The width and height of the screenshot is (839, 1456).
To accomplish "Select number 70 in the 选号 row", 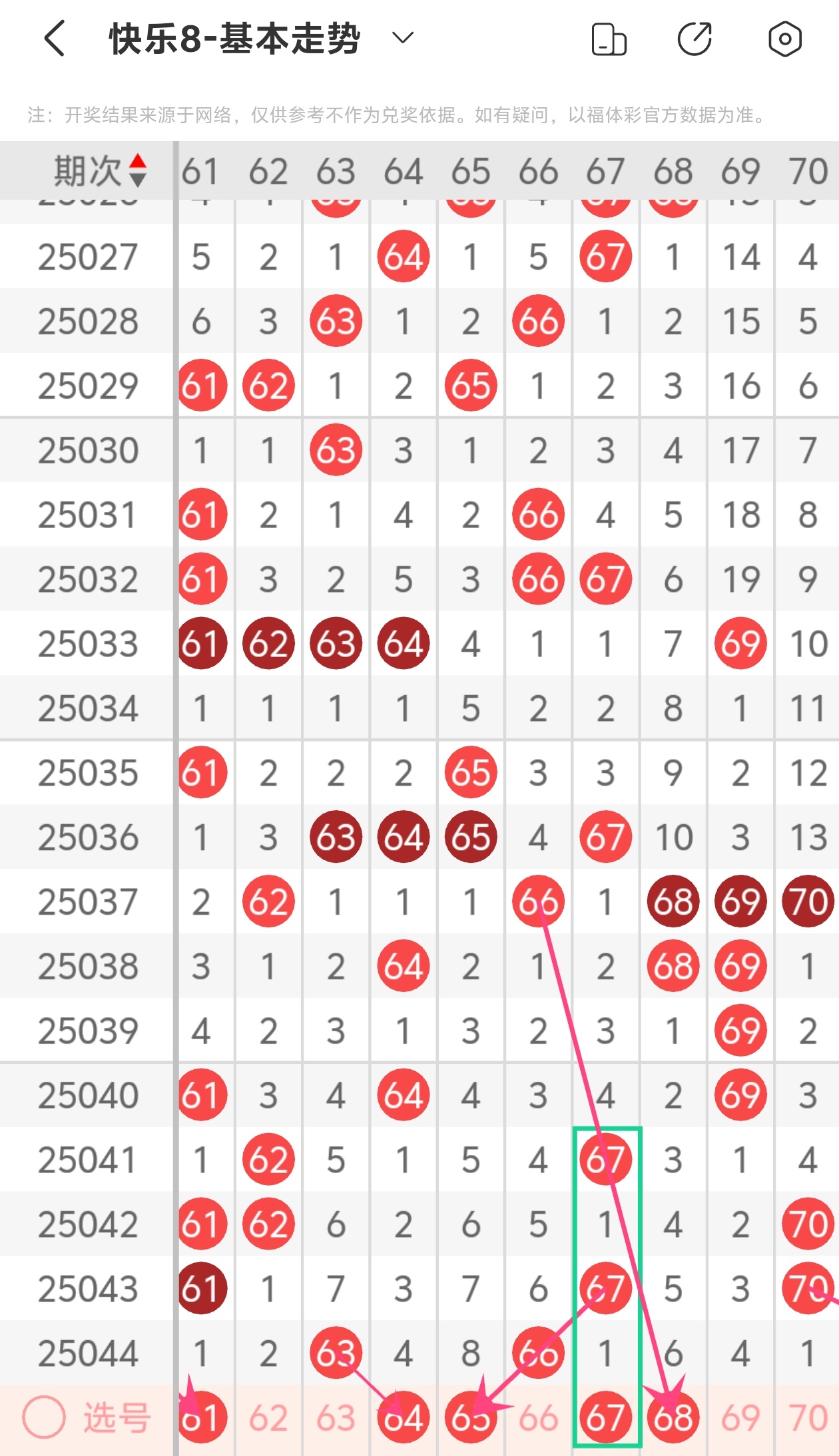I will click(808, 1418).
